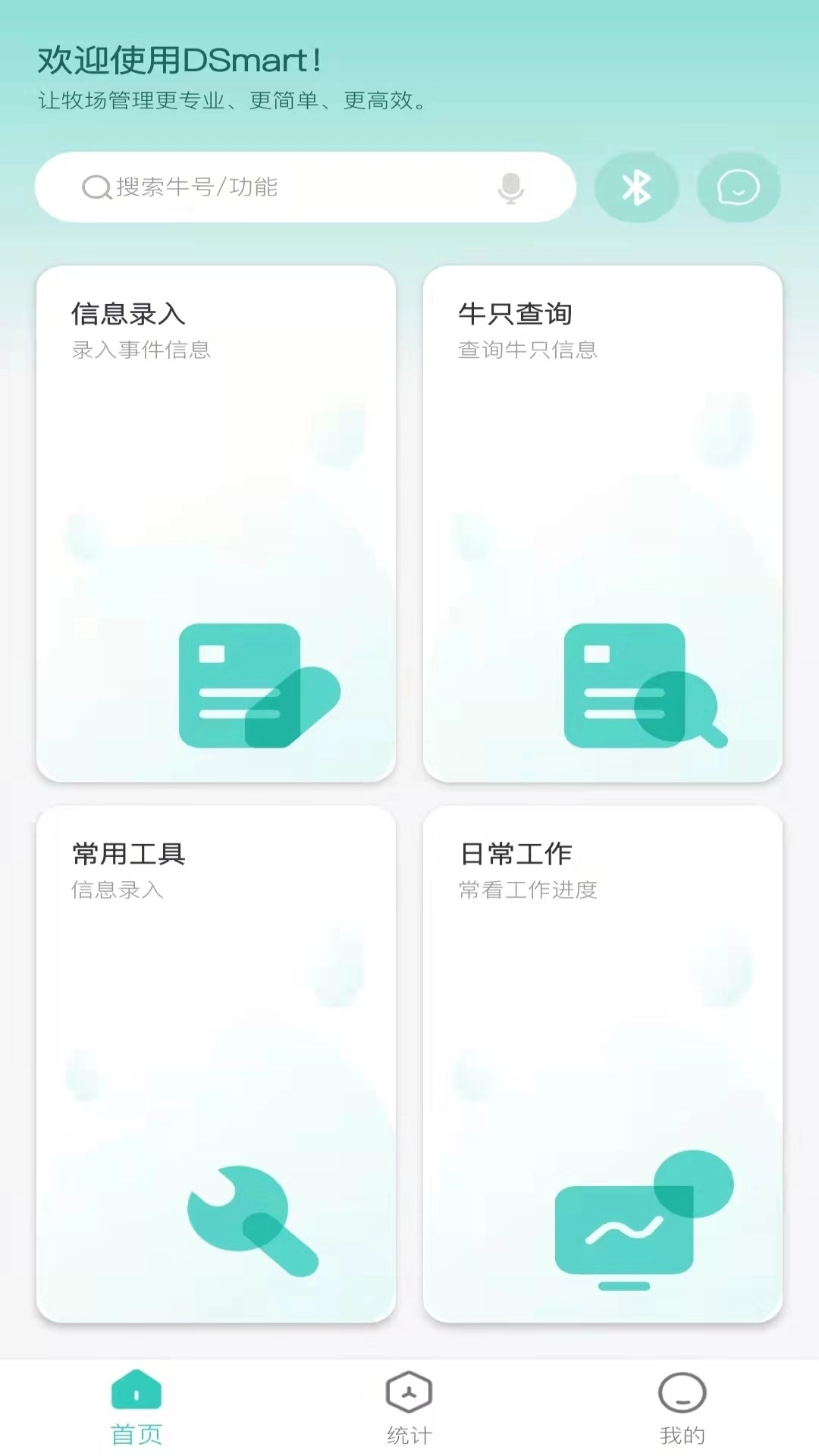Tap the search magnifier in search bar
Screen dimensions: 819x1456
tap(94, 186)
